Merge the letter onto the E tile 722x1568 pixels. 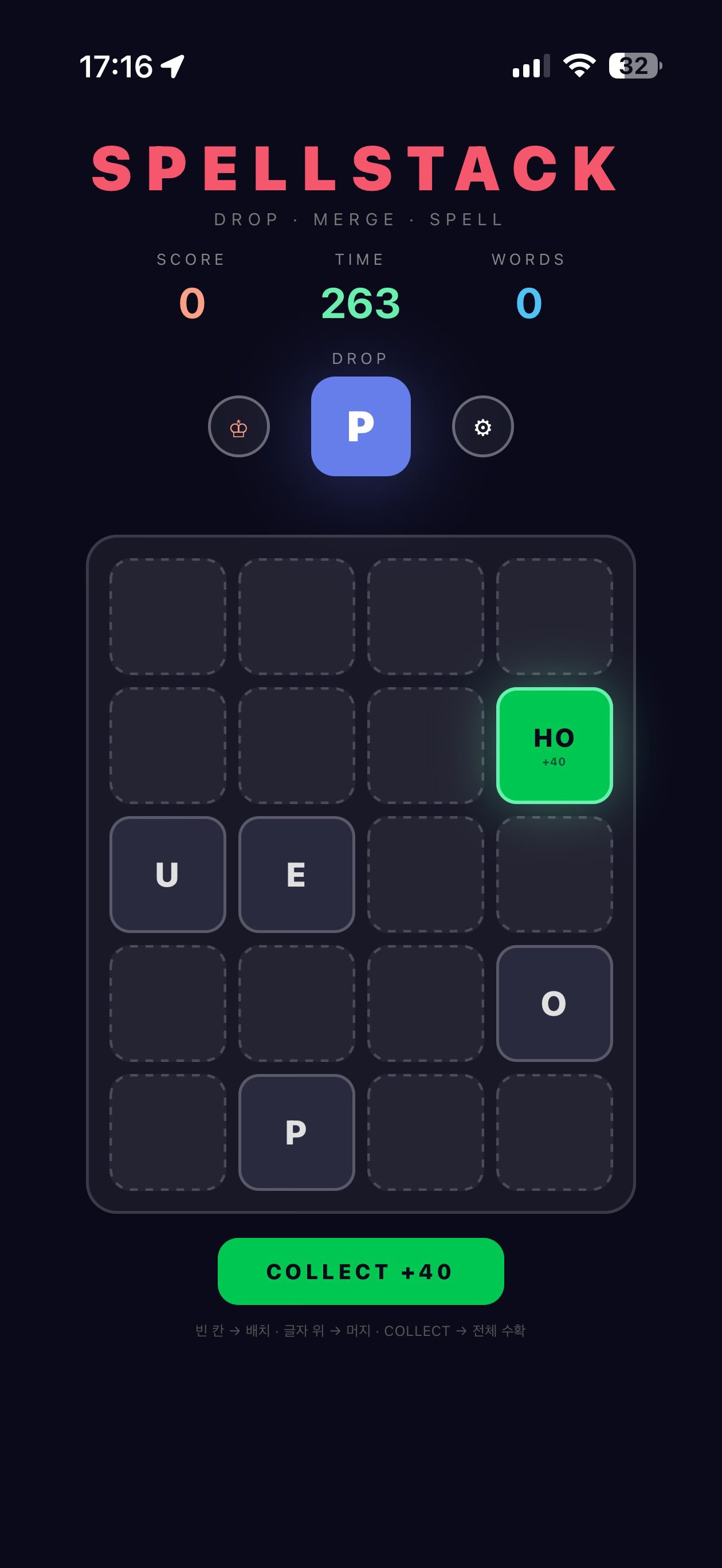[296, 874]
